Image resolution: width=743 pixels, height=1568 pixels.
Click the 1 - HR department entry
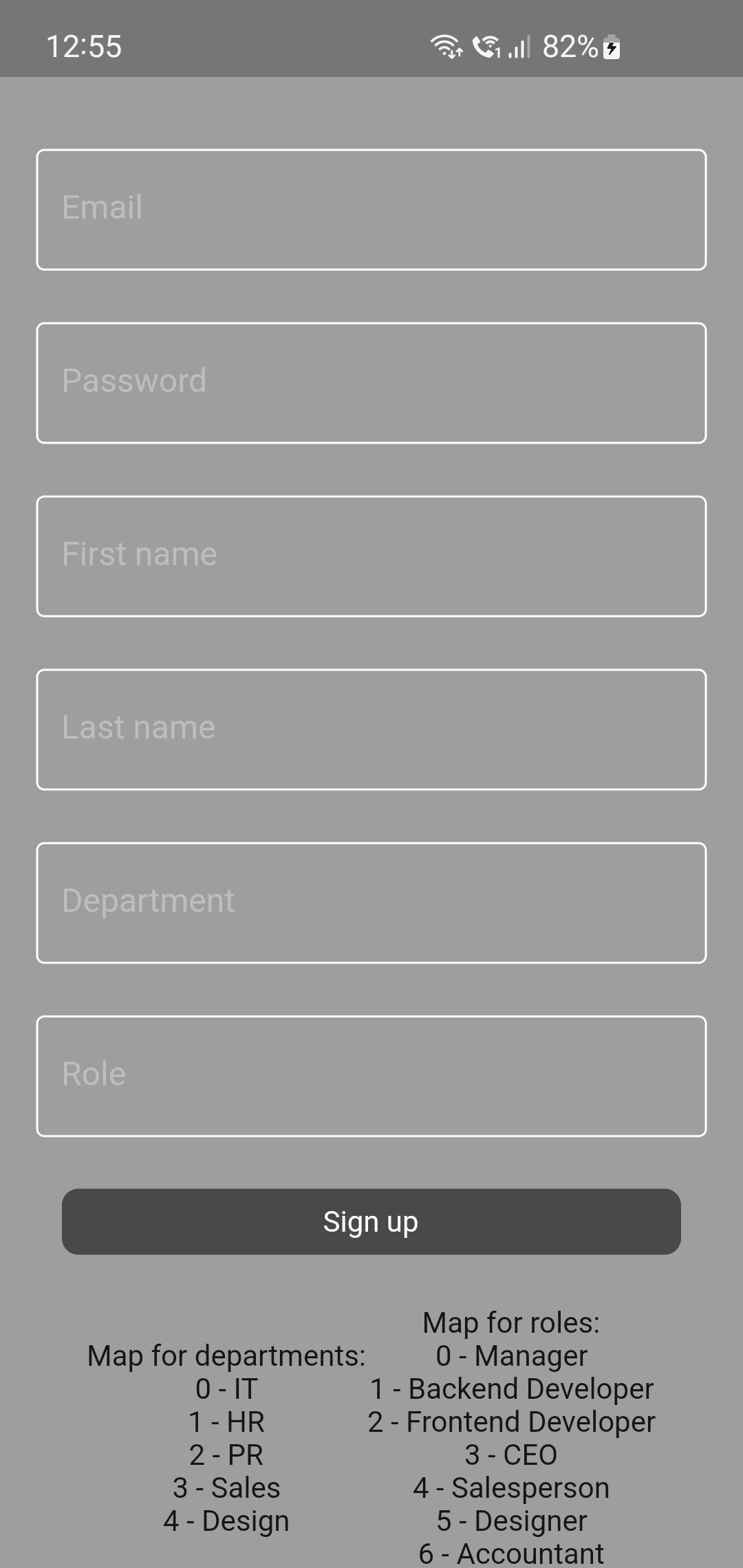click(x=227, y=1422)
